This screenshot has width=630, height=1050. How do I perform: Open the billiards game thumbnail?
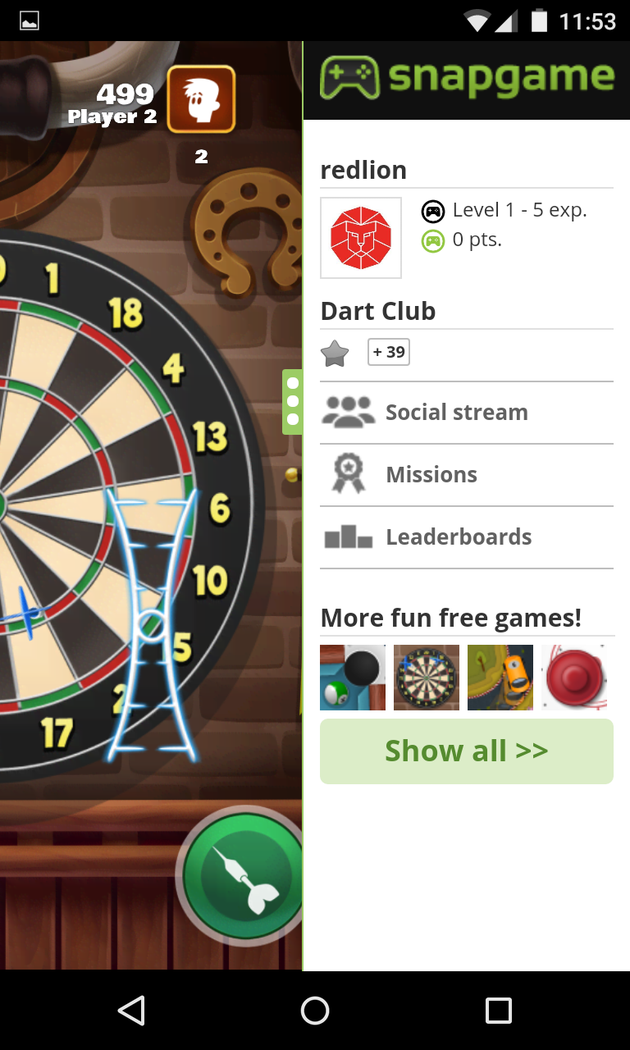[x=353, y=677]
